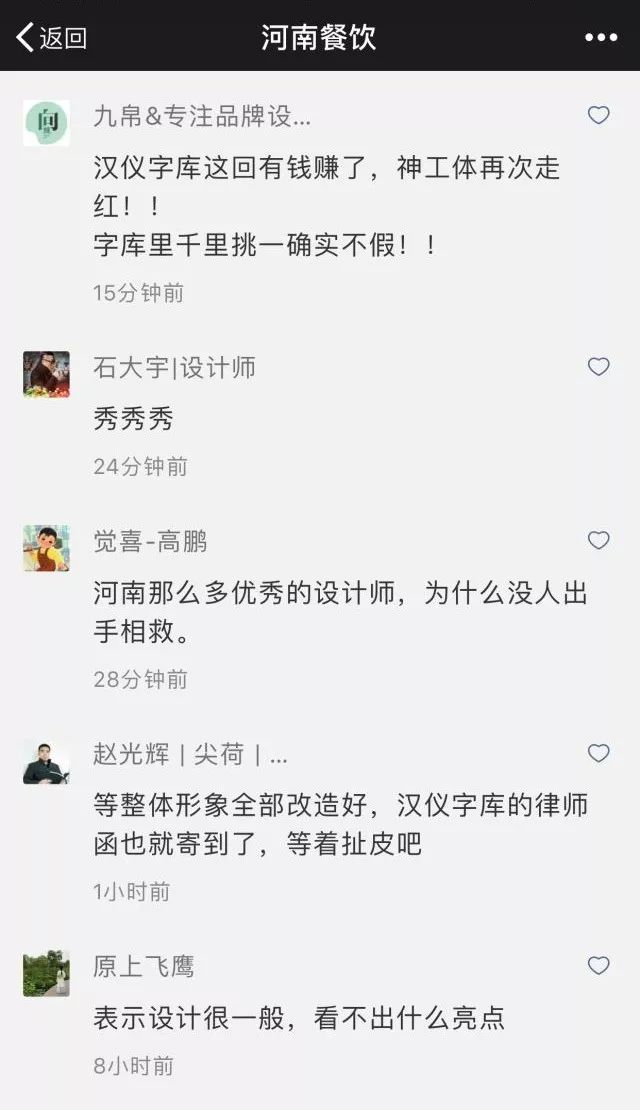View 石大宇|设计师's profile picture
640x1110 pixels.
[x=46, y=374]
